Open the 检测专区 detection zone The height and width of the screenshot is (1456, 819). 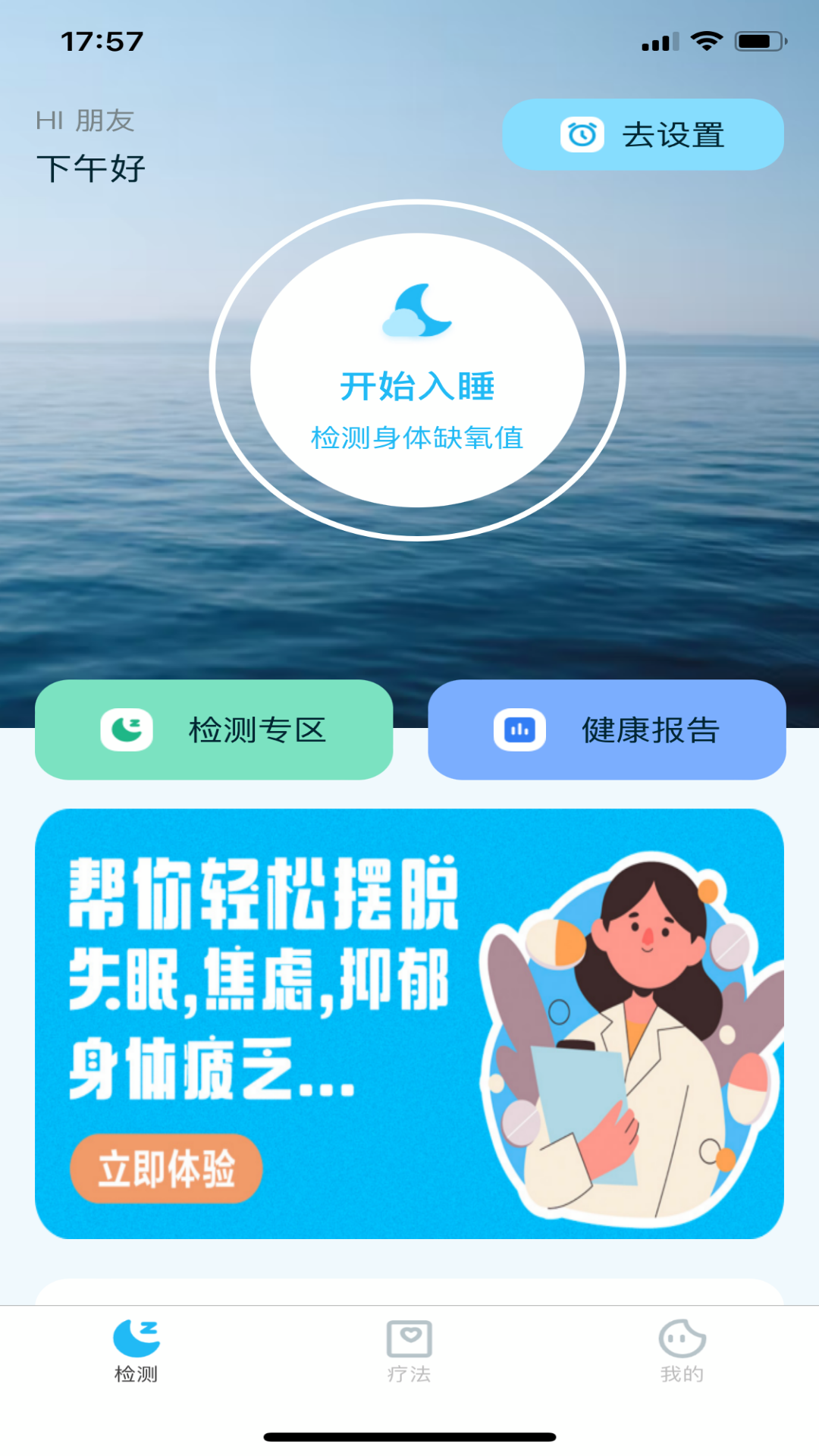pos(213,730)
